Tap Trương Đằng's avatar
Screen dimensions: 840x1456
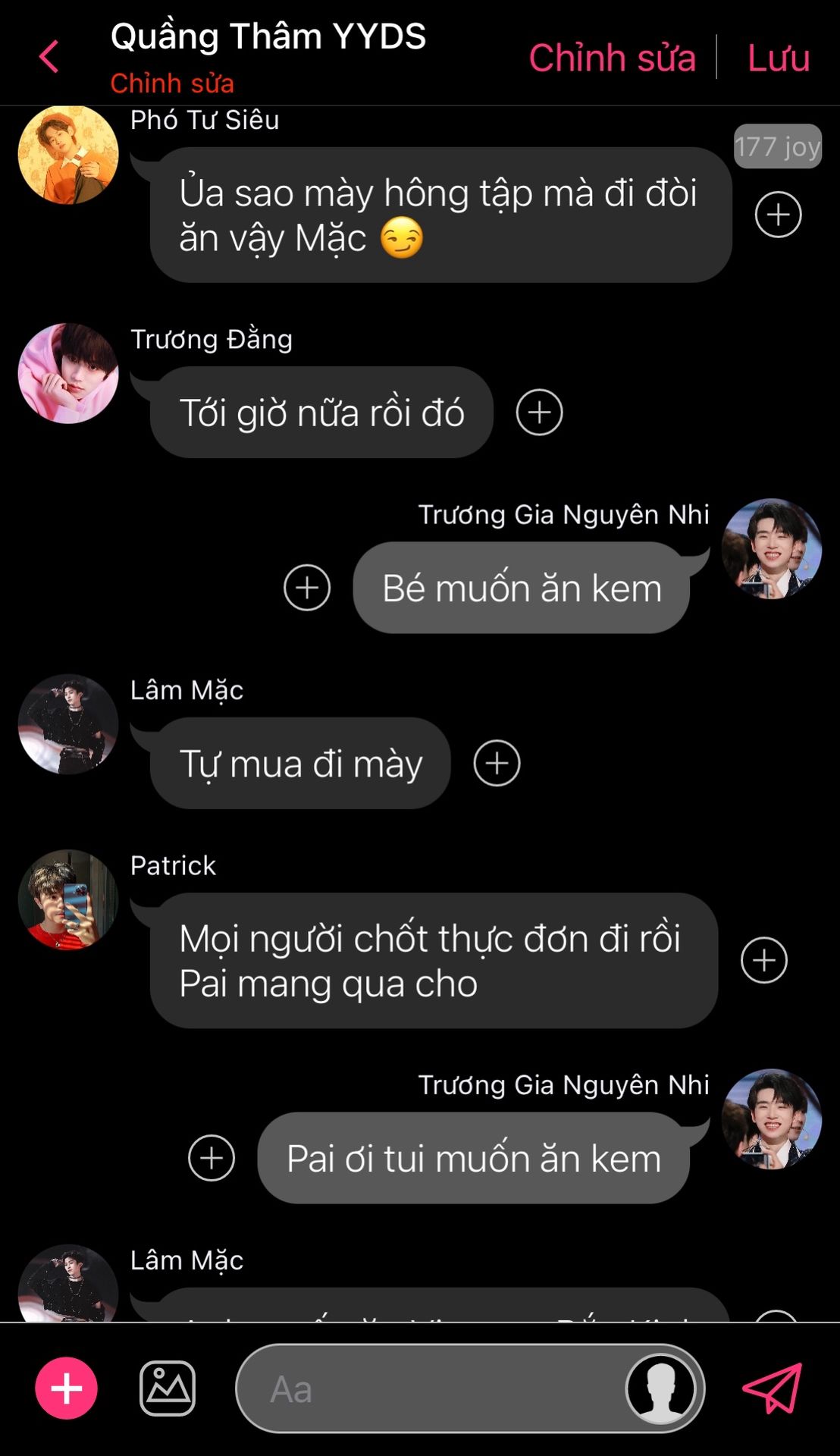(x=68, y=373)
